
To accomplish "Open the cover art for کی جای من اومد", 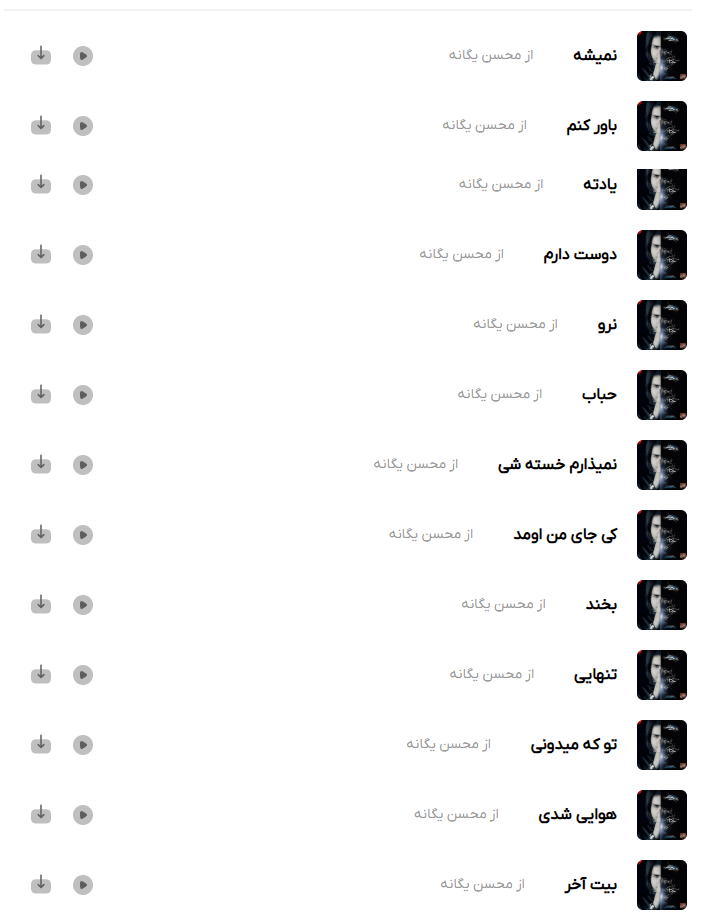I will (661, 535).
